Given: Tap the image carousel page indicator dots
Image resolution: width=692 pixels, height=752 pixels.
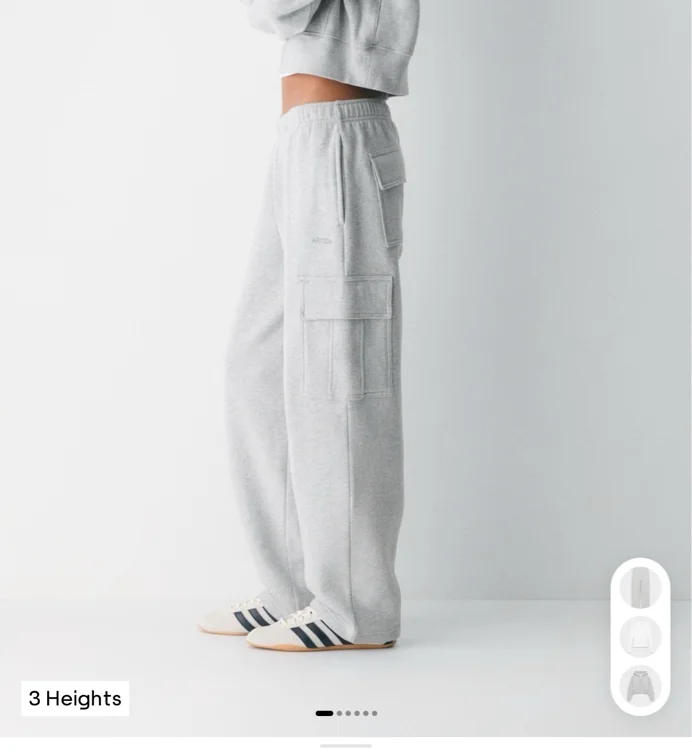Looking at the screenshot, I should pyautogui.click(x=346, y=713).
